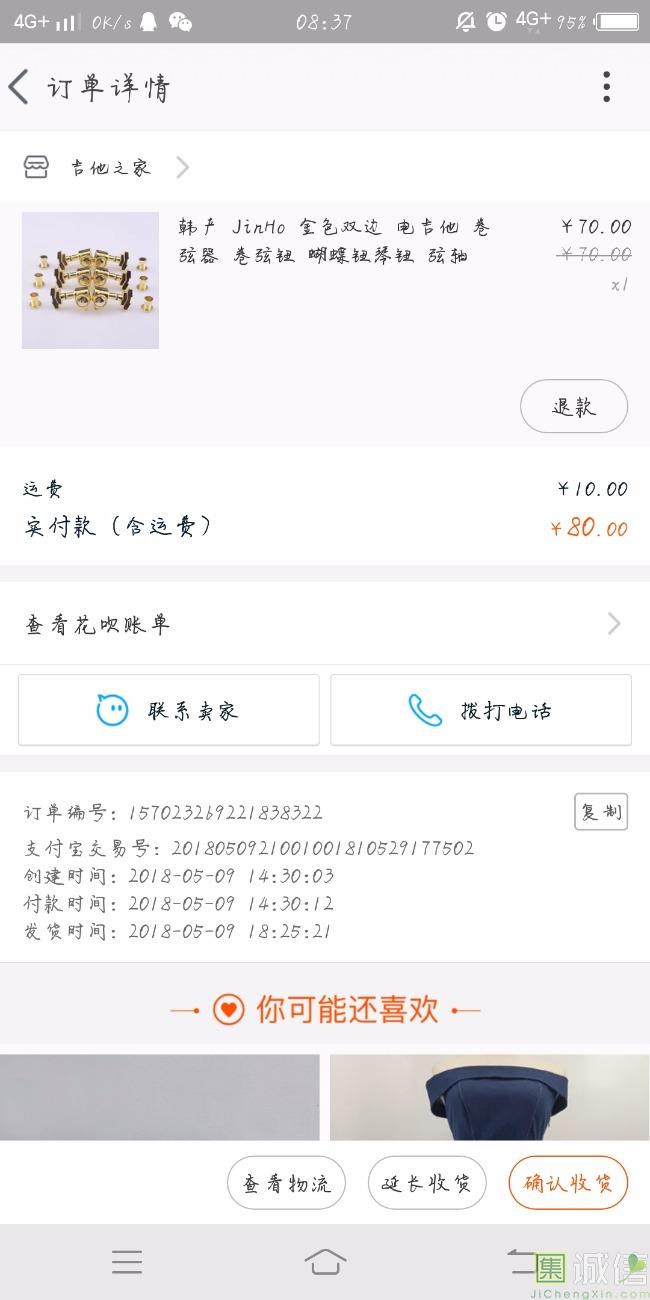
Task: Open the system menu button
Action: 127,1262
